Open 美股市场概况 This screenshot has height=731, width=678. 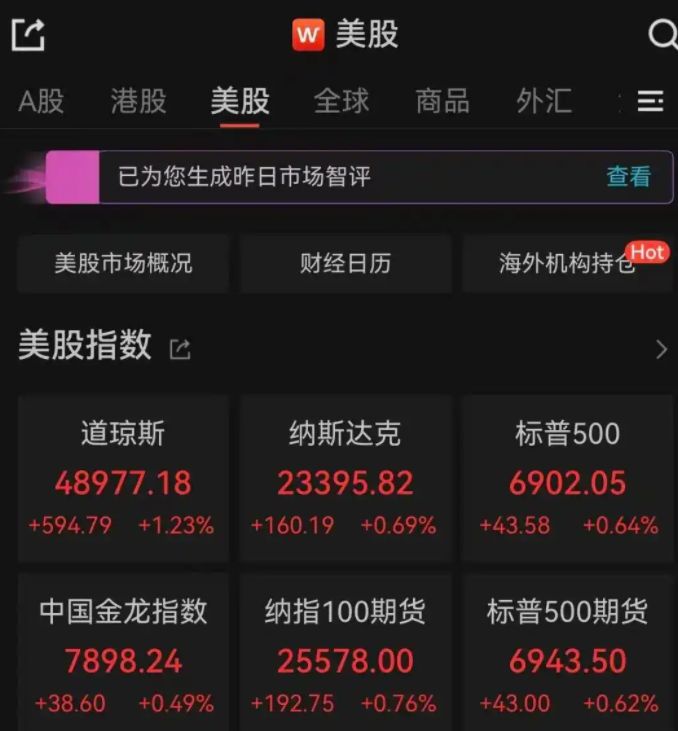click(x=123, y=264)
